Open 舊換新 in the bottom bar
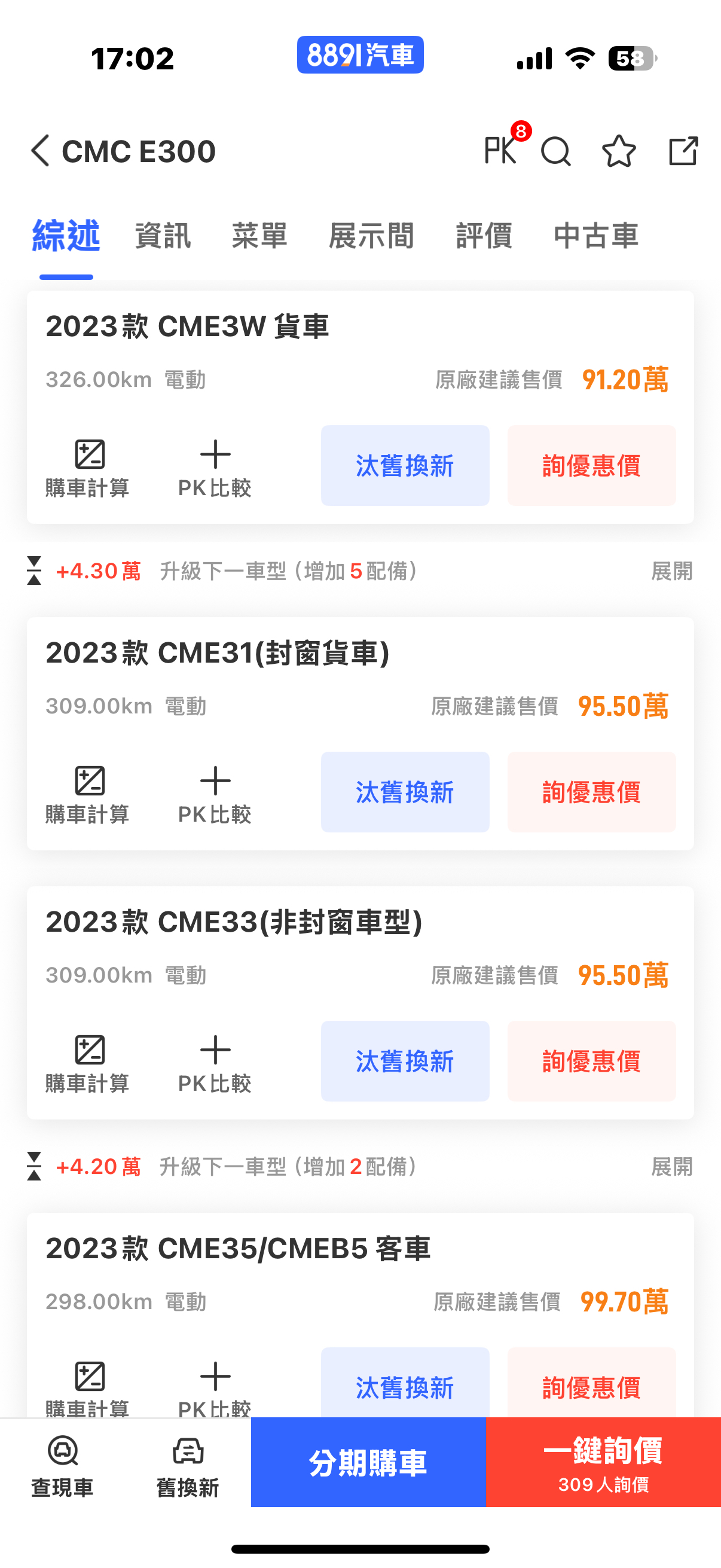Screen dimensions: 721x1568 click(x=187, y=1464)
